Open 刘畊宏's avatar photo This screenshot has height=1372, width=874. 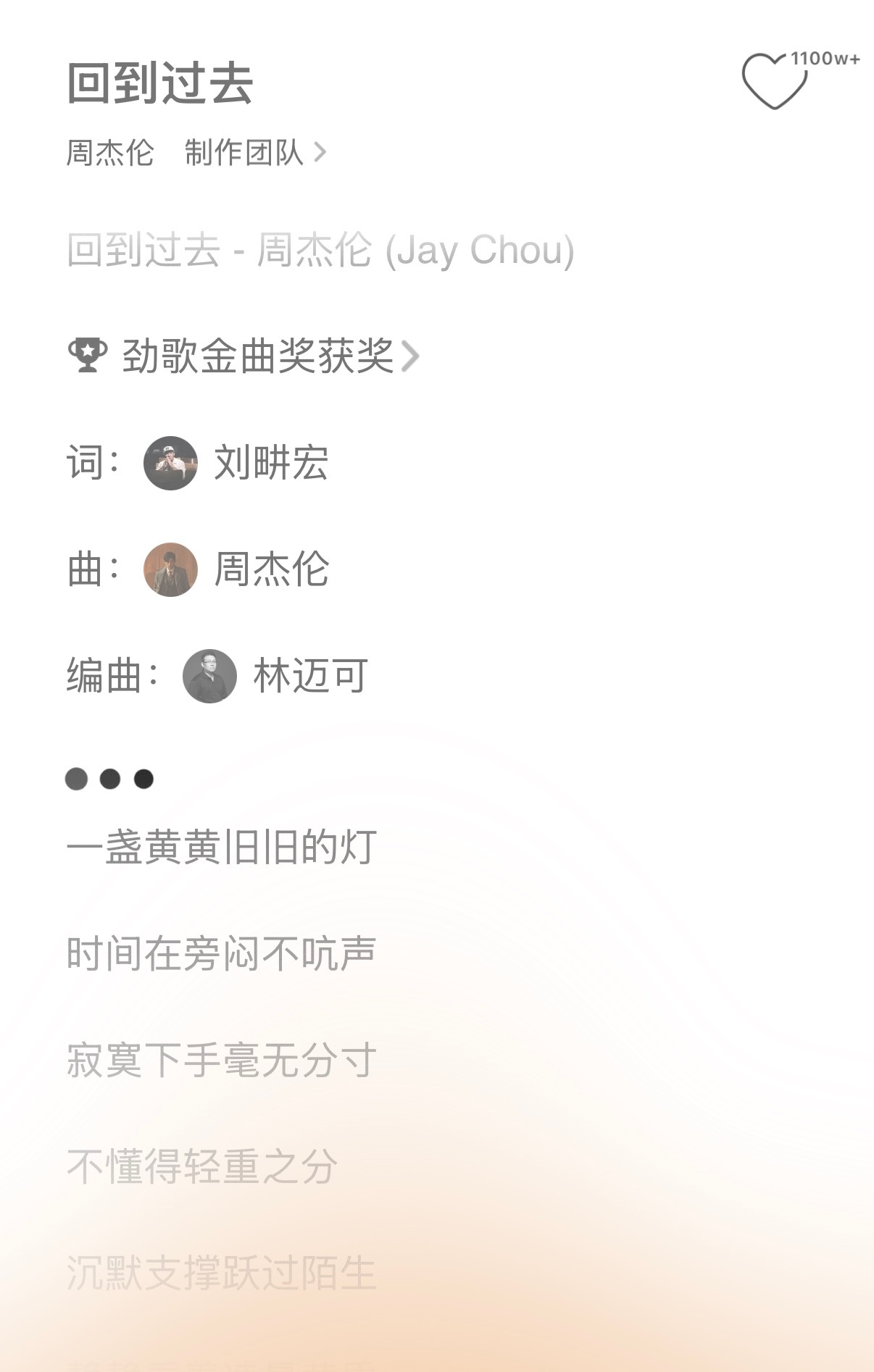171,465
